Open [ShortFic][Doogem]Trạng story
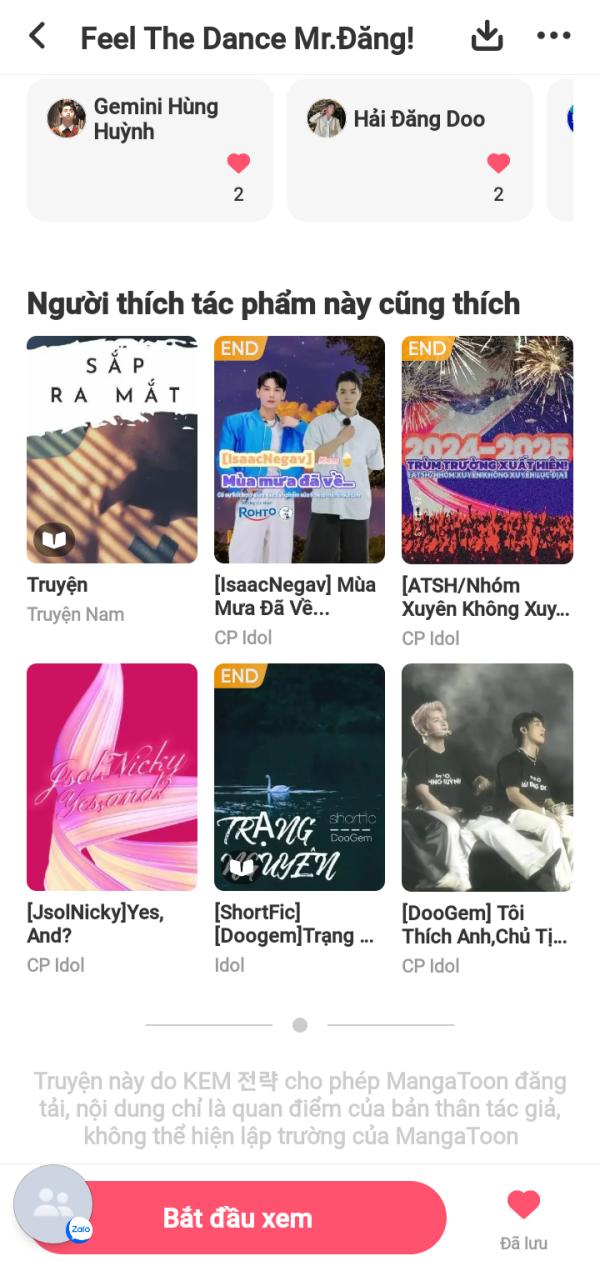 click(299, 777)
